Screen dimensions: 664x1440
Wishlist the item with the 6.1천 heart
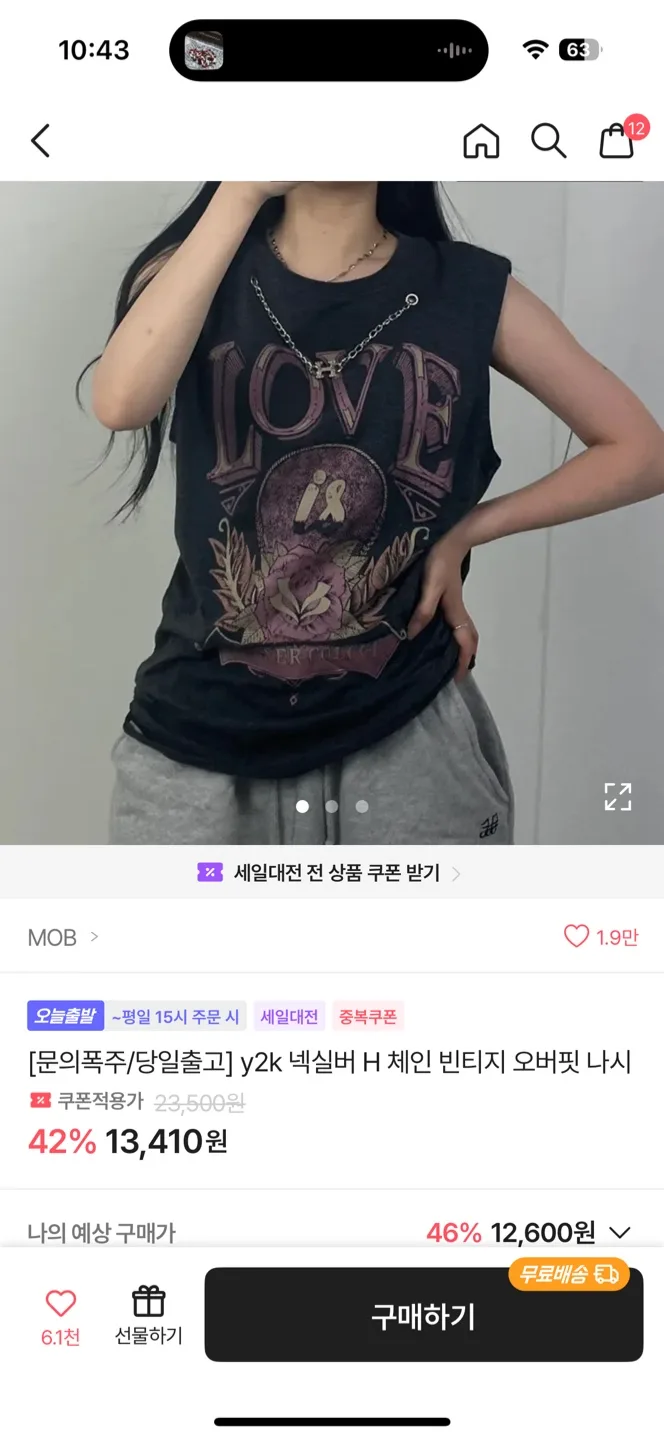click(61, 1316)
